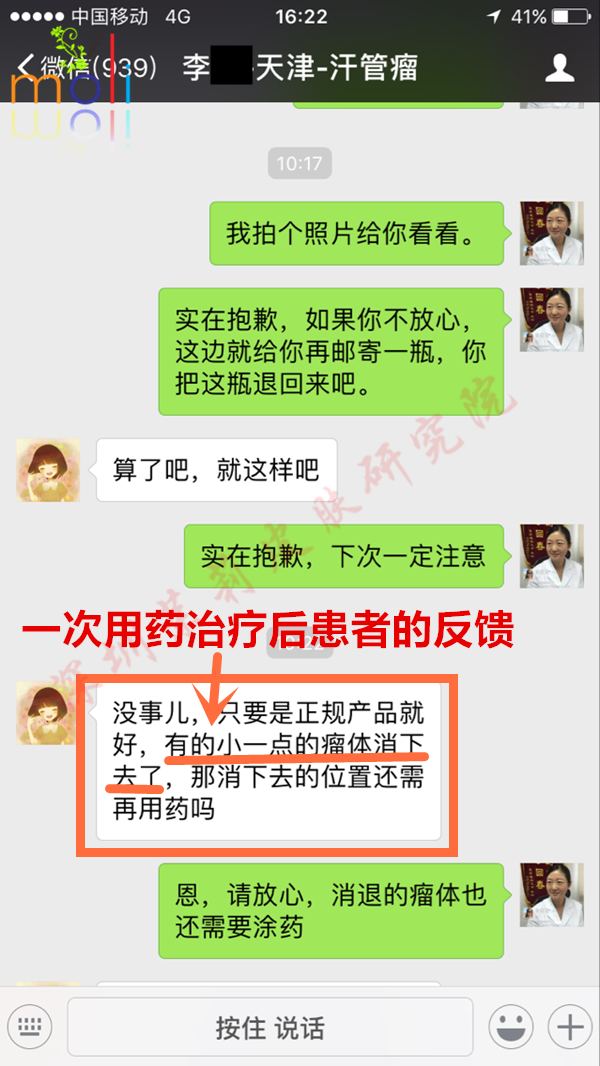Open doctor's avatar beside 我拍个照片给你看看
The height and width of the screenshot is (1066, 600).
point(551,232)
